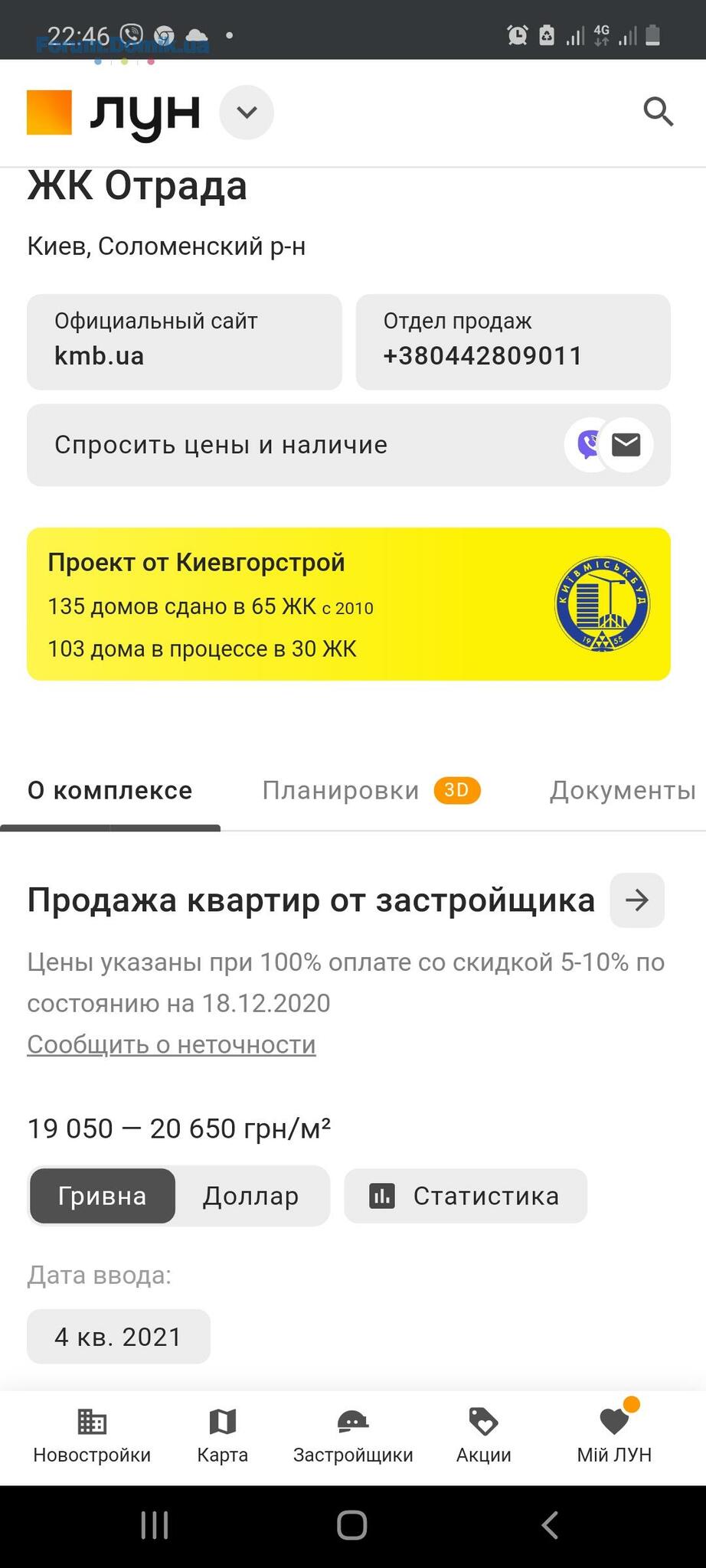The height and width of the screenshot is (1568, 706).
Task: Select the О комплексе tab
Action: click(110, 790)
